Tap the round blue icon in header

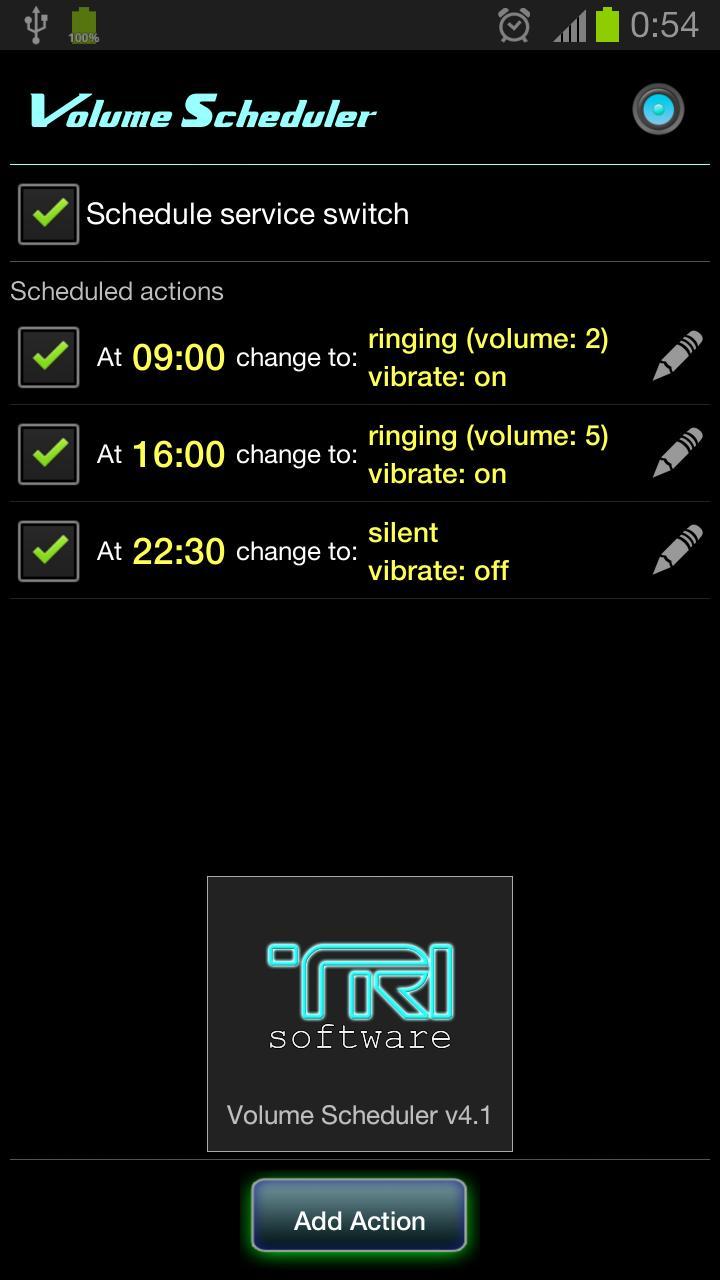click(x=658, y=109)
